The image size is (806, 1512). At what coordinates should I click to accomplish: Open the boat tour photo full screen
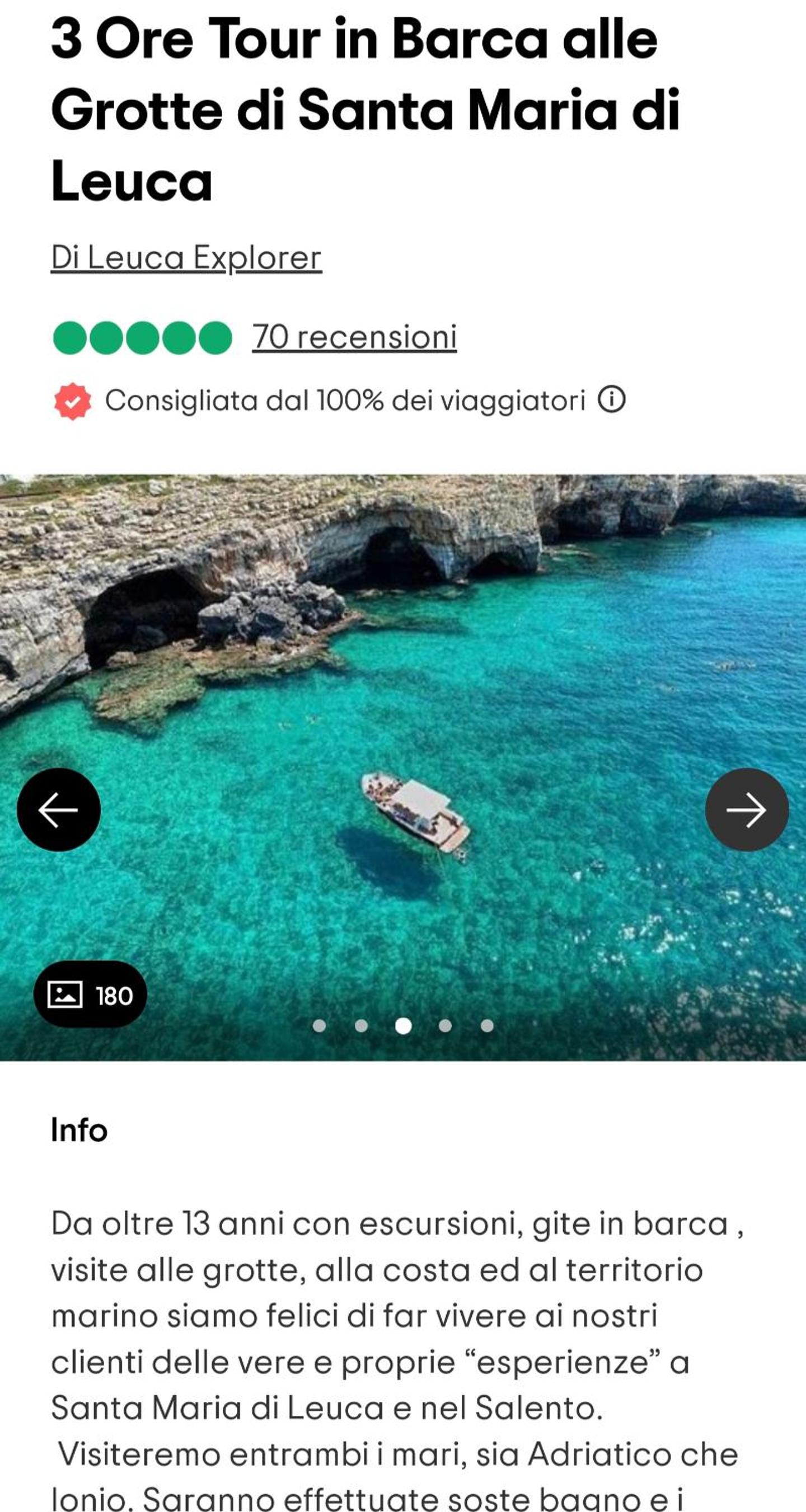(403, 767)
